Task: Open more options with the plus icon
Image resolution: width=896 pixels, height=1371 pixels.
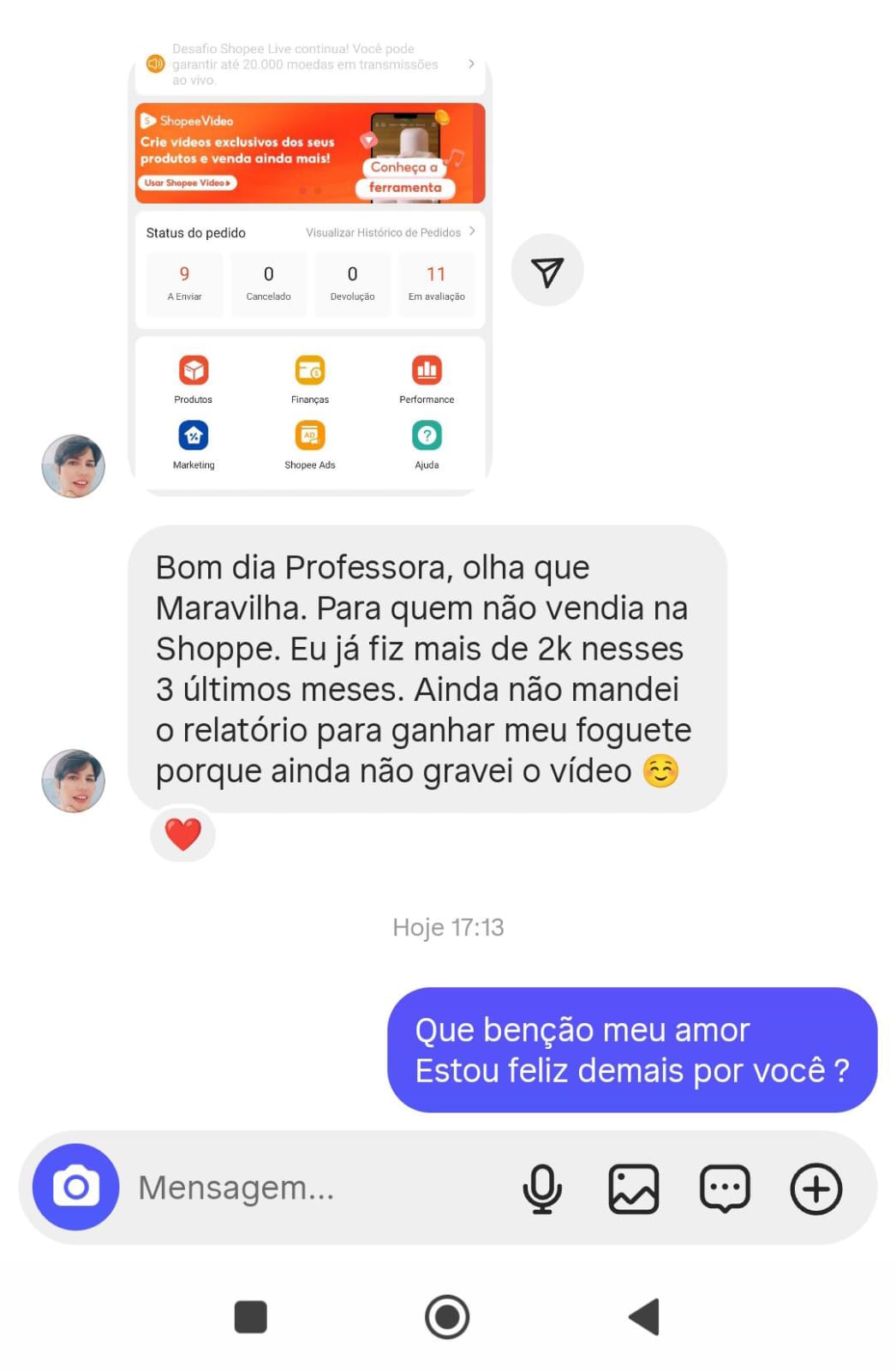Action: 815,1188
